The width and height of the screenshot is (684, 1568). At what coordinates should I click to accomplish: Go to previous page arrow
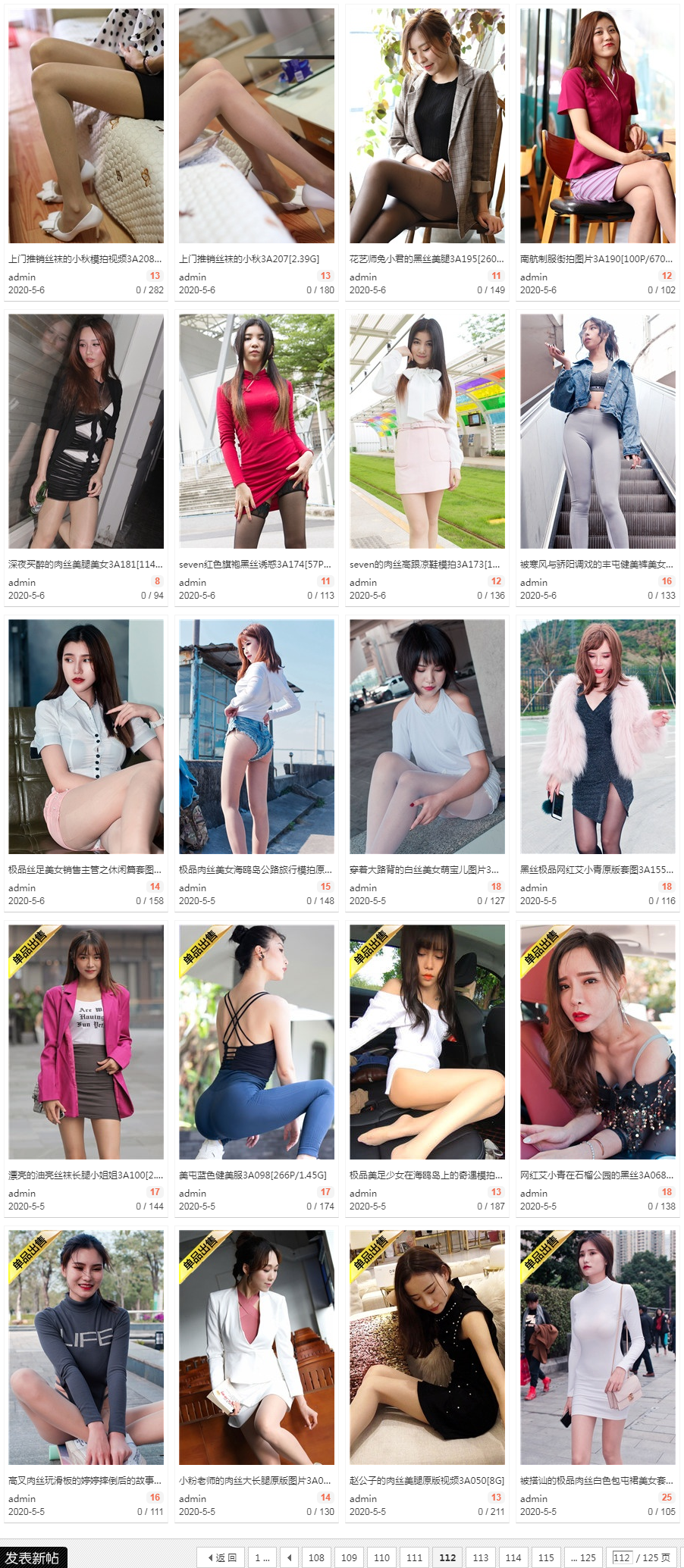click(289, 1557)
